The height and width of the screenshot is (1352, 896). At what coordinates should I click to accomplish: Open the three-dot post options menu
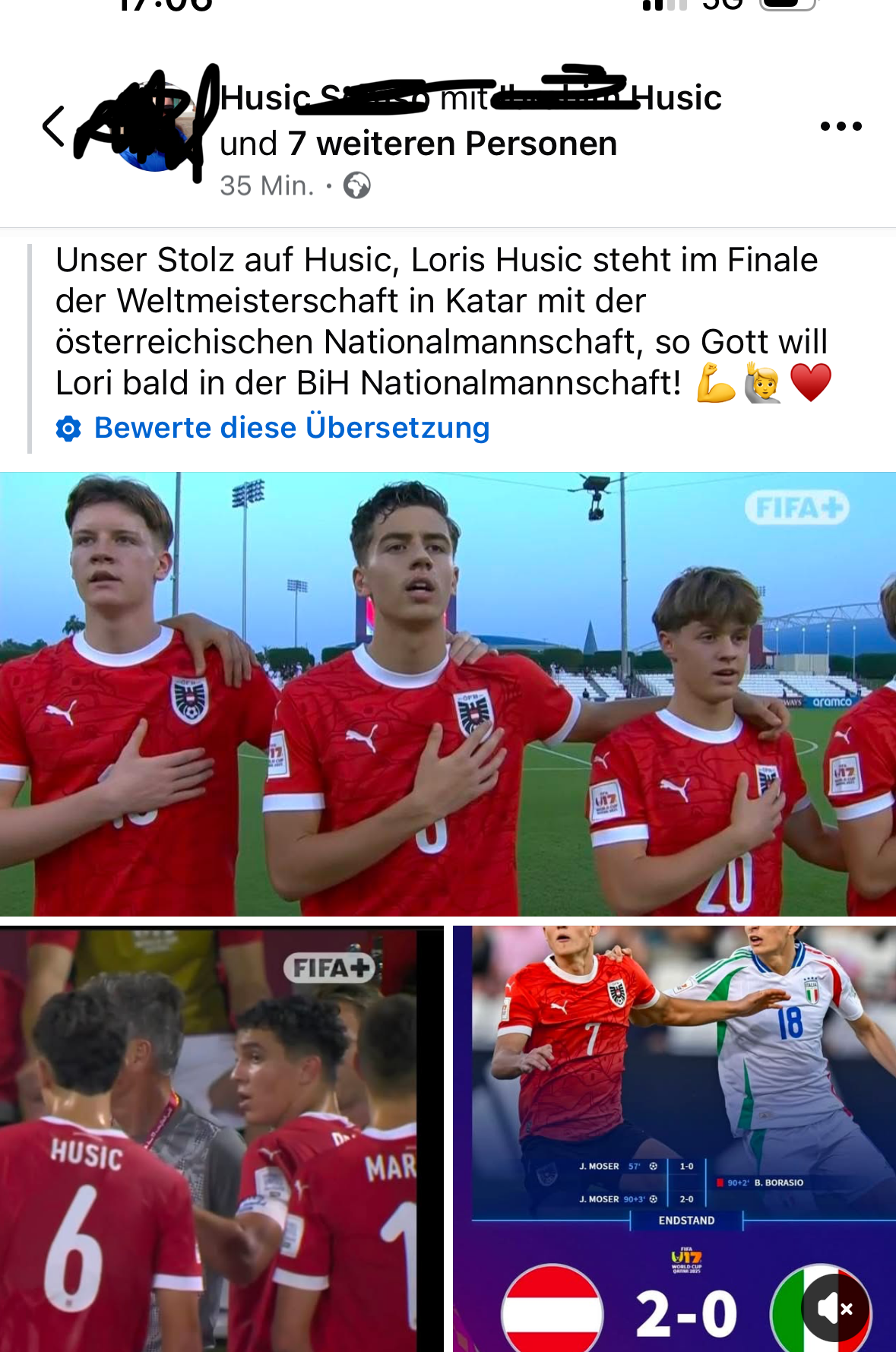(x=841, y=126)
